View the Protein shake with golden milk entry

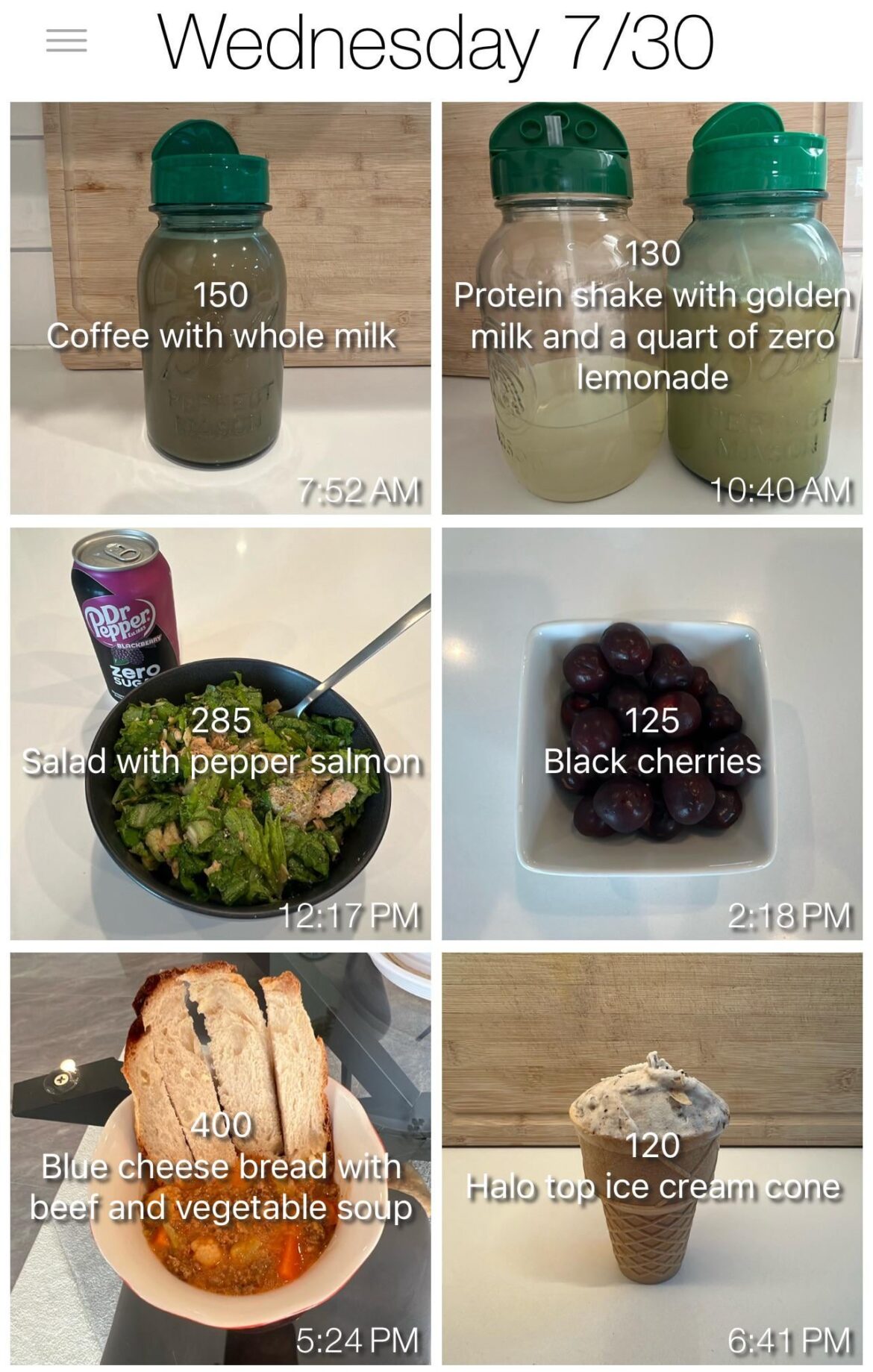[x=651, y=308]
